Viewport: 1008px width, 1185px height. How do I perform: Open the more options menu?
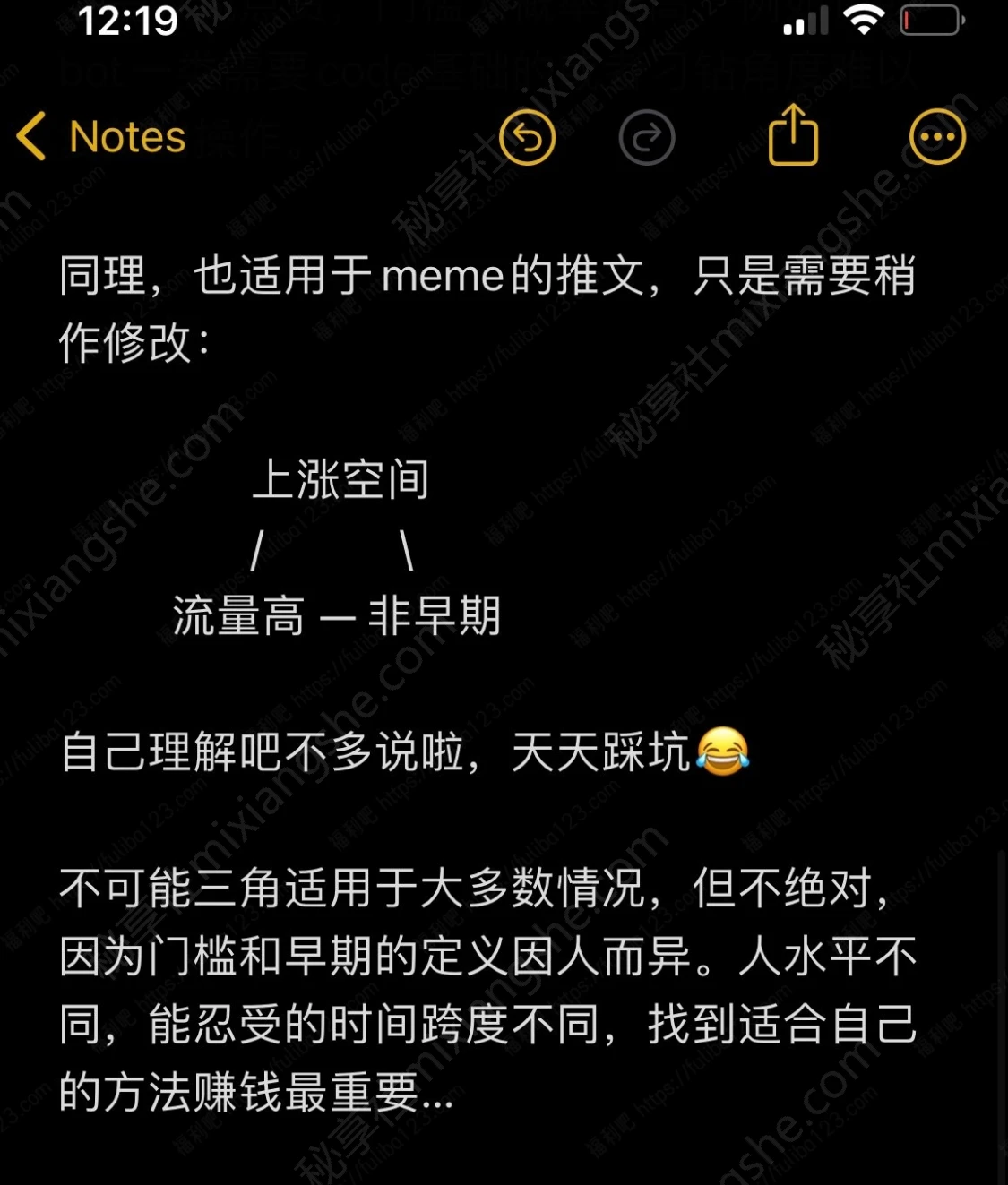point(936,137)
